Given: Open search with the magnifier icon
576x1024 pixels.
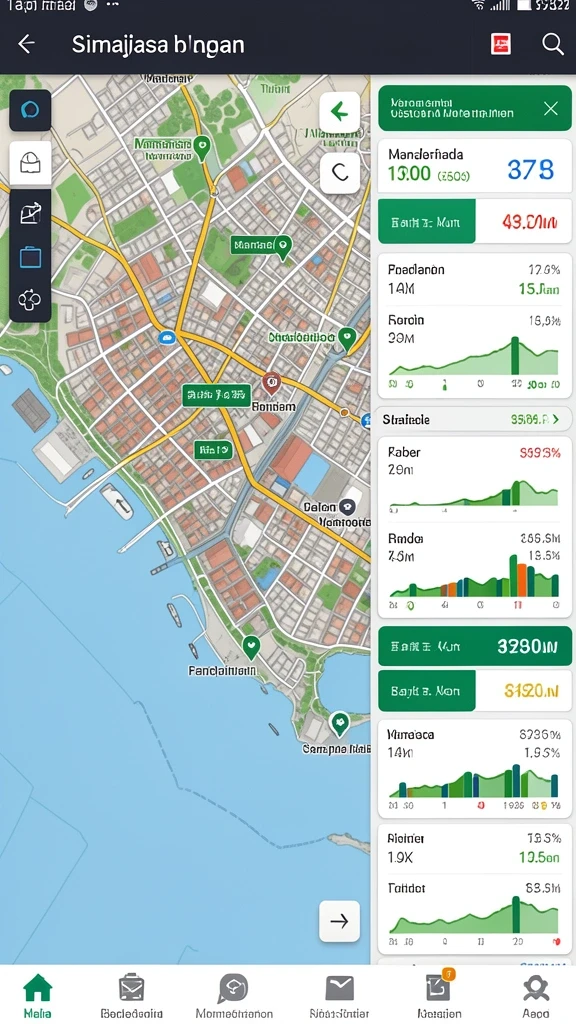Looking at the screenshot, I should click(x=552, y=44).
